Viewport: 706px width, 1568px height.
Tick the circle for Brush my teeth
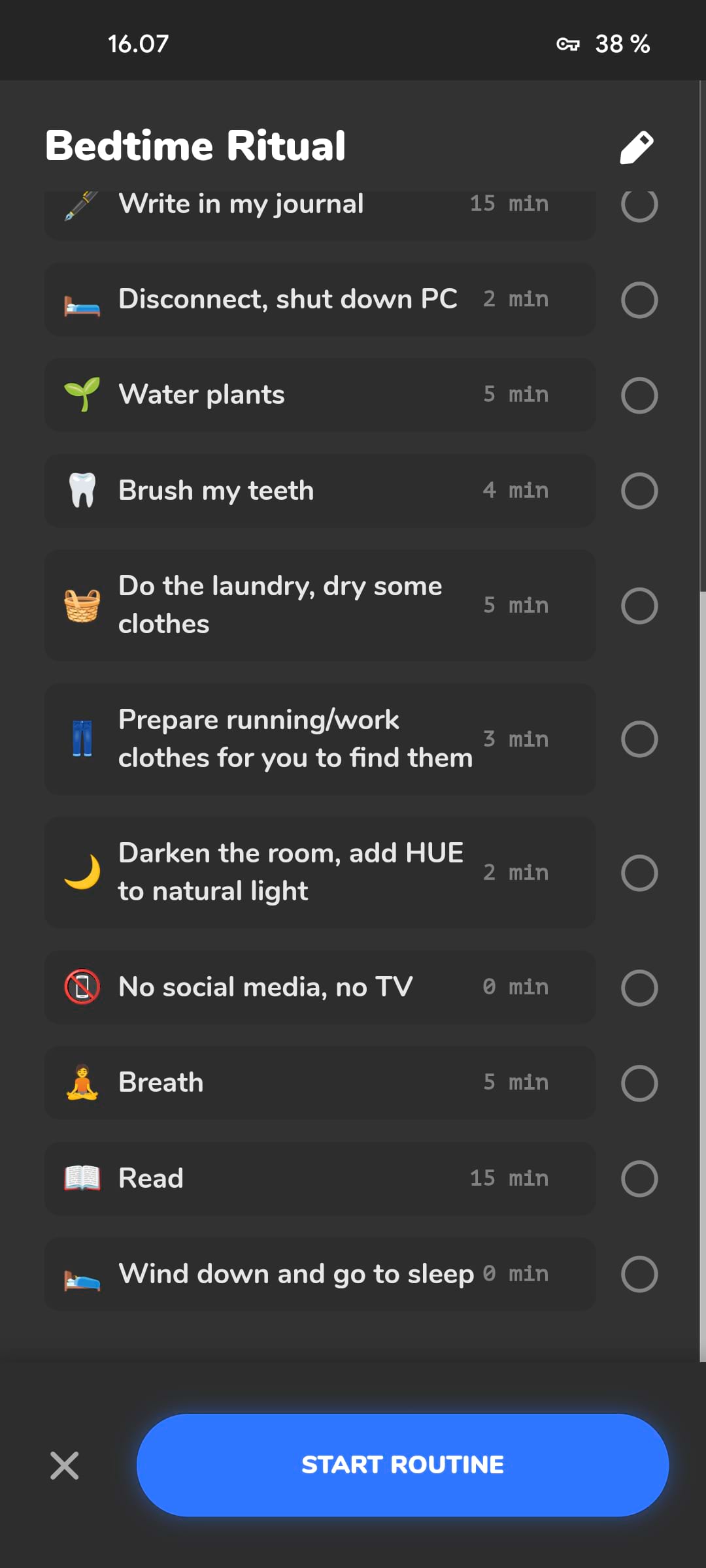639,491
